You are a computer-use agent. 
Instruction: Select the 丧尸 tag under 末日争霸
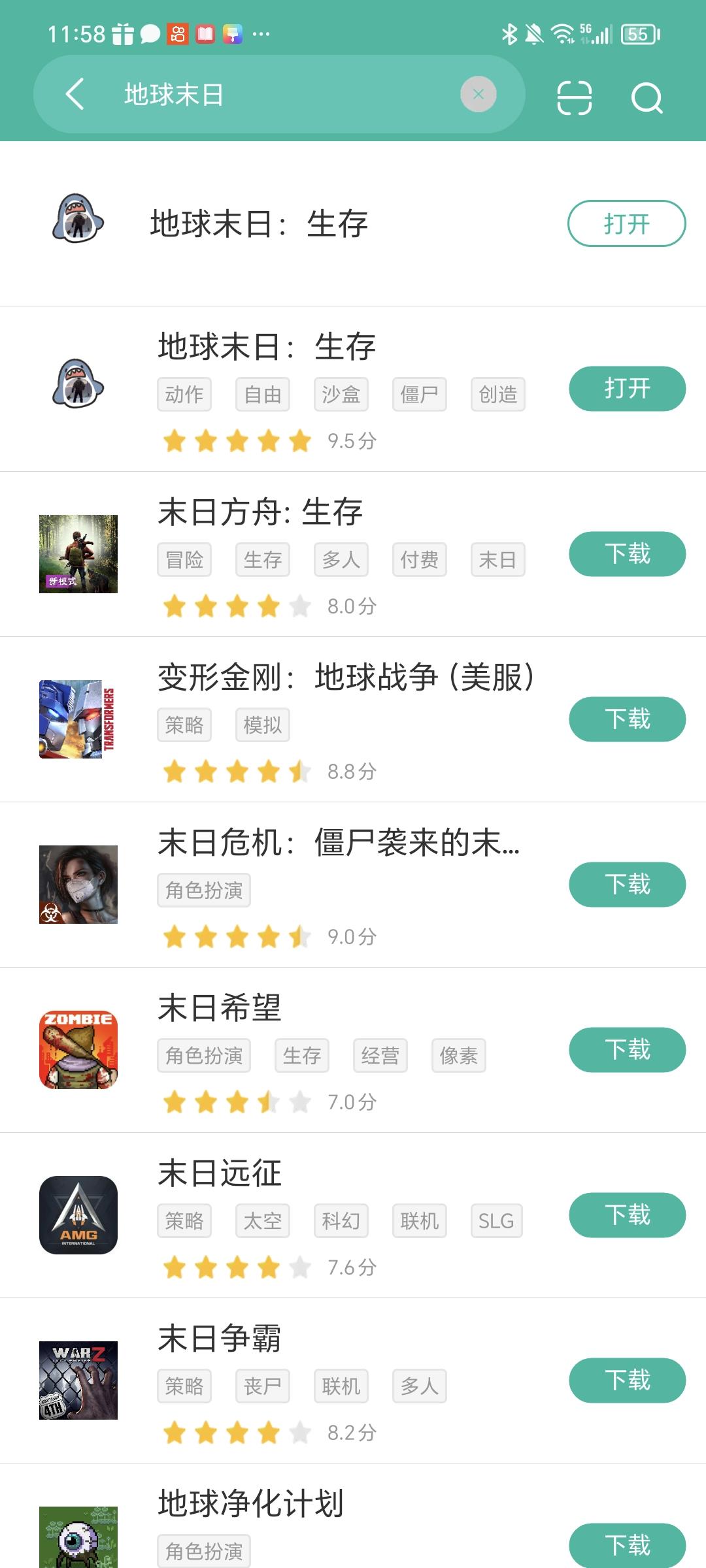(x=262, y=1386)
